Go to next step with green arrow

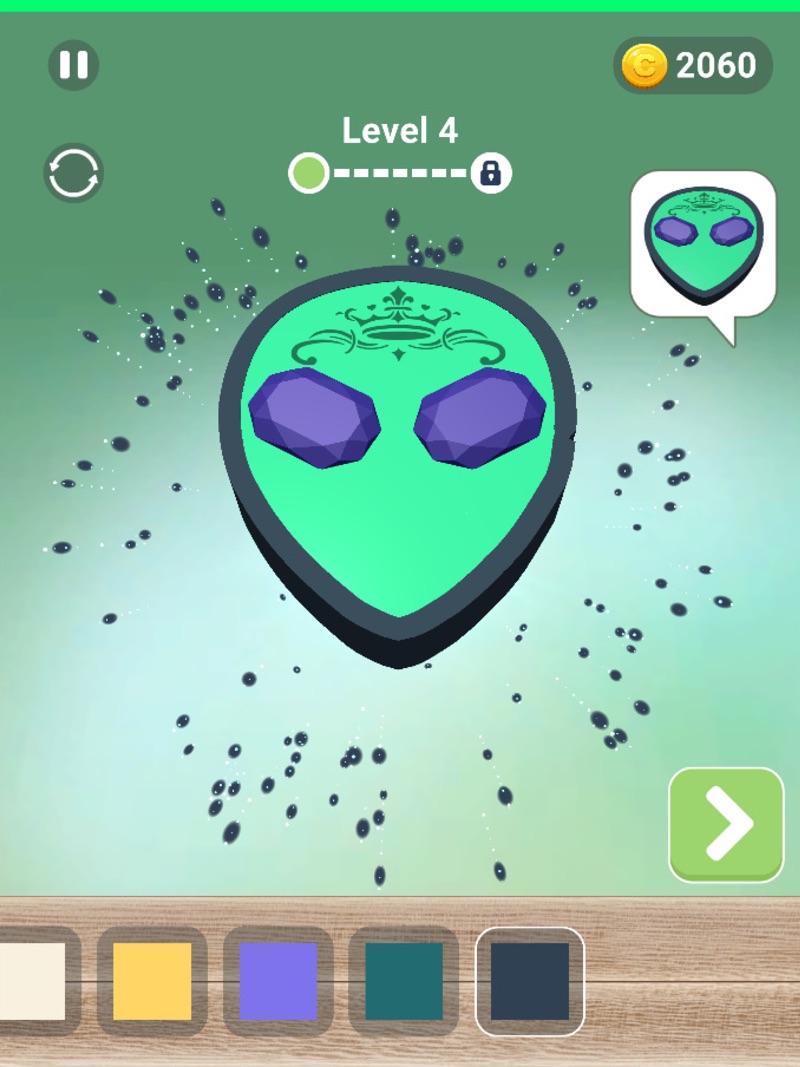coord(726,824)
